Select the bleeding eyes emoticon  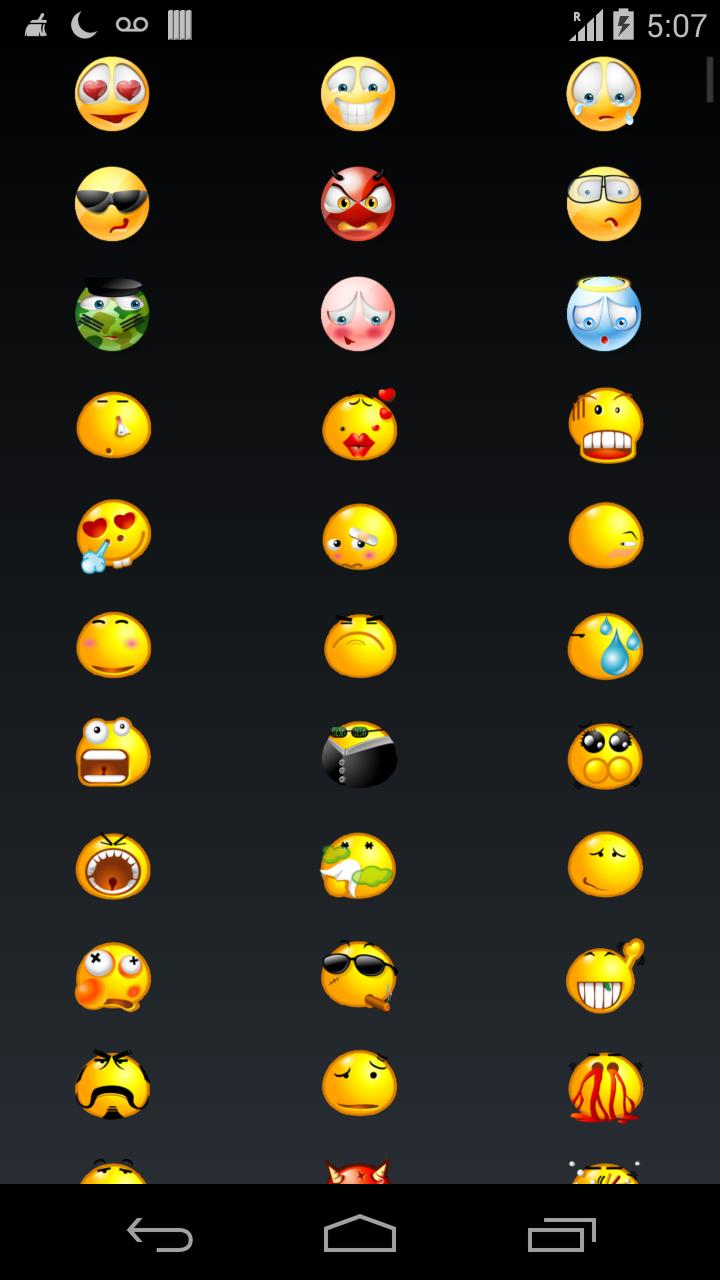pos(606,1087)
